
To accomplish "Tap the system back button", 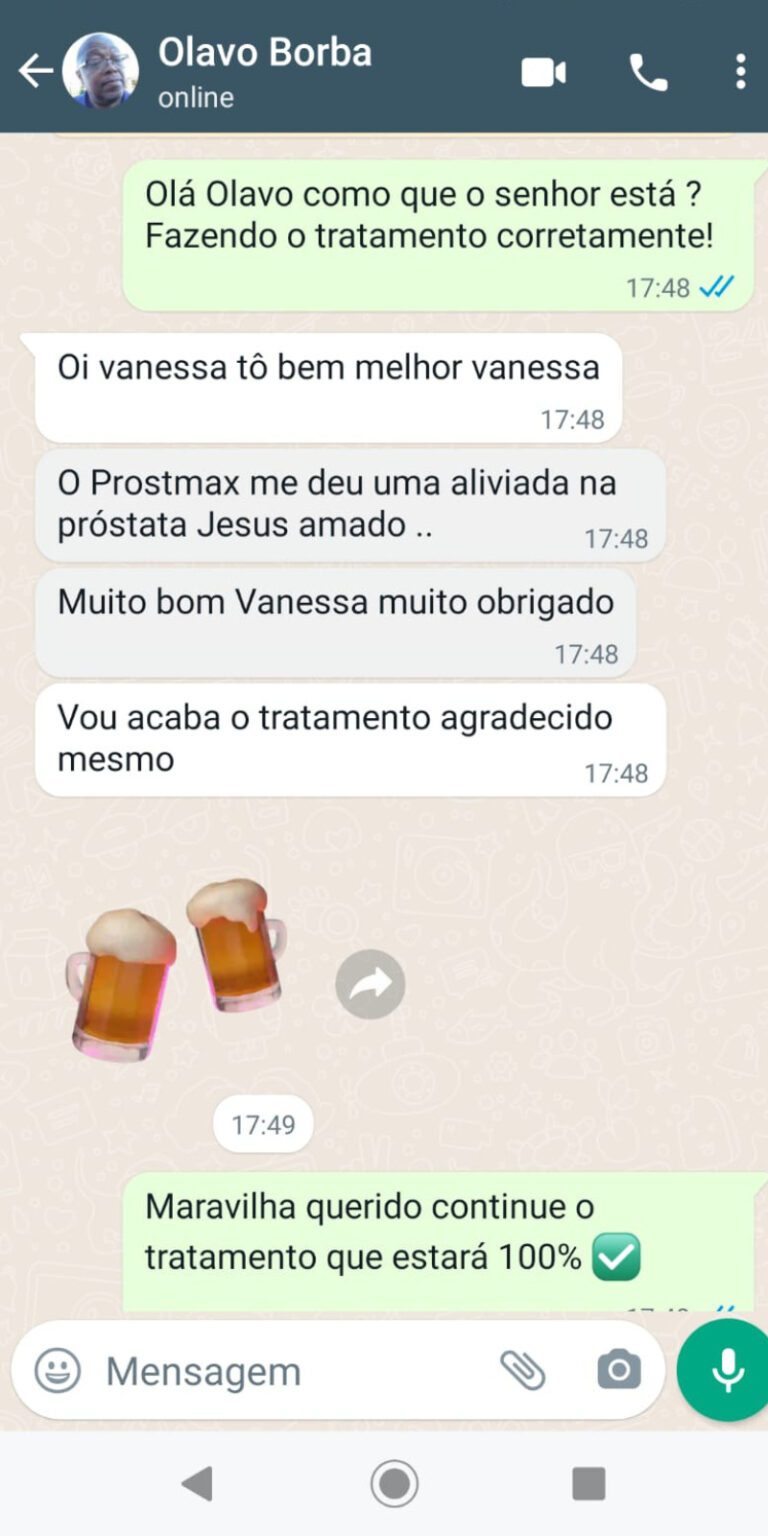I will pyautogui.click(x=197, y=1484).
